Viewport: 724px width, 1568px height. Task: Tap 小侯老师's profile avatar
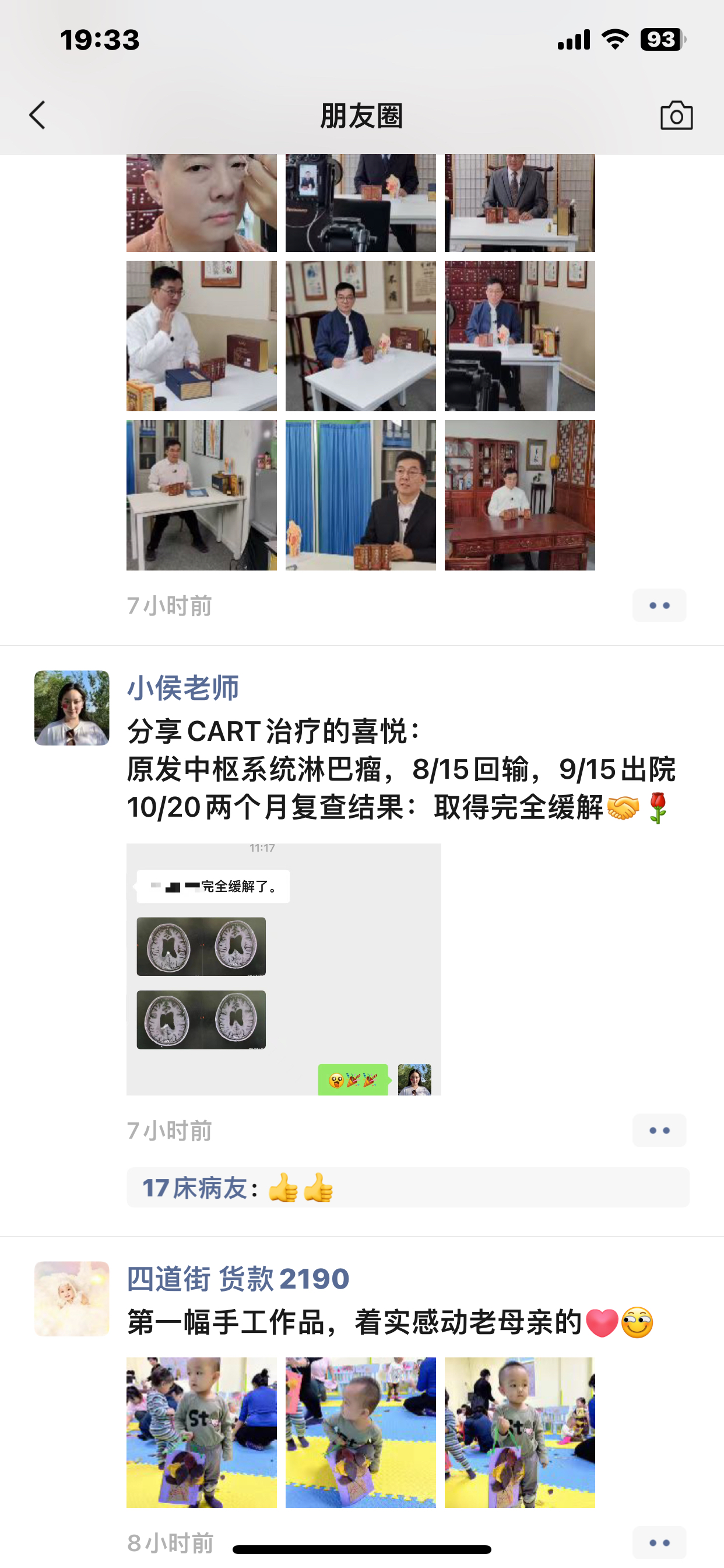pyautogui.click(x=72, y=708)
